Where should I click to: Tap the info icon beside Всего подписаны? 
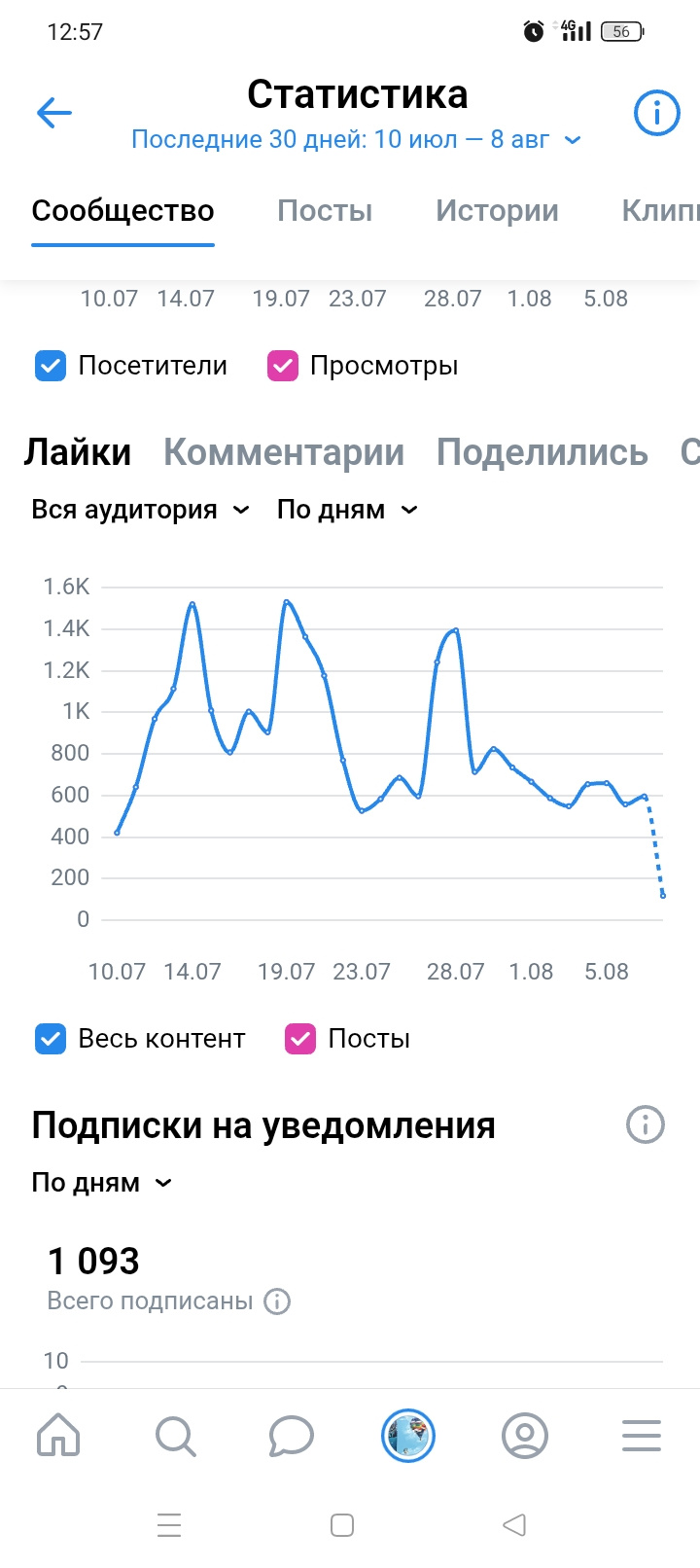(x=277, y=1301)
